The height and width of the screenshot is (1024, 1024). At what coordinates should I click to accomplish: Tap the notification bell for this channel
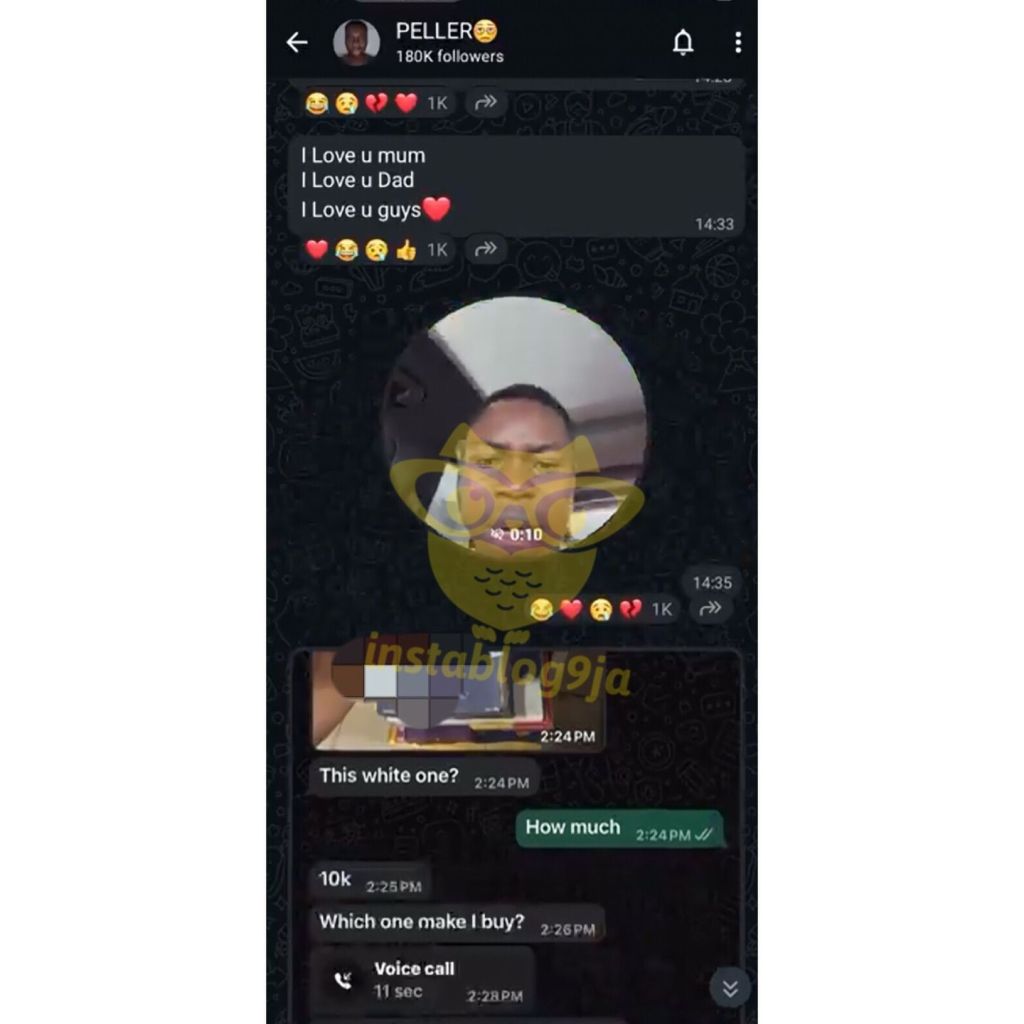[683, 42]
